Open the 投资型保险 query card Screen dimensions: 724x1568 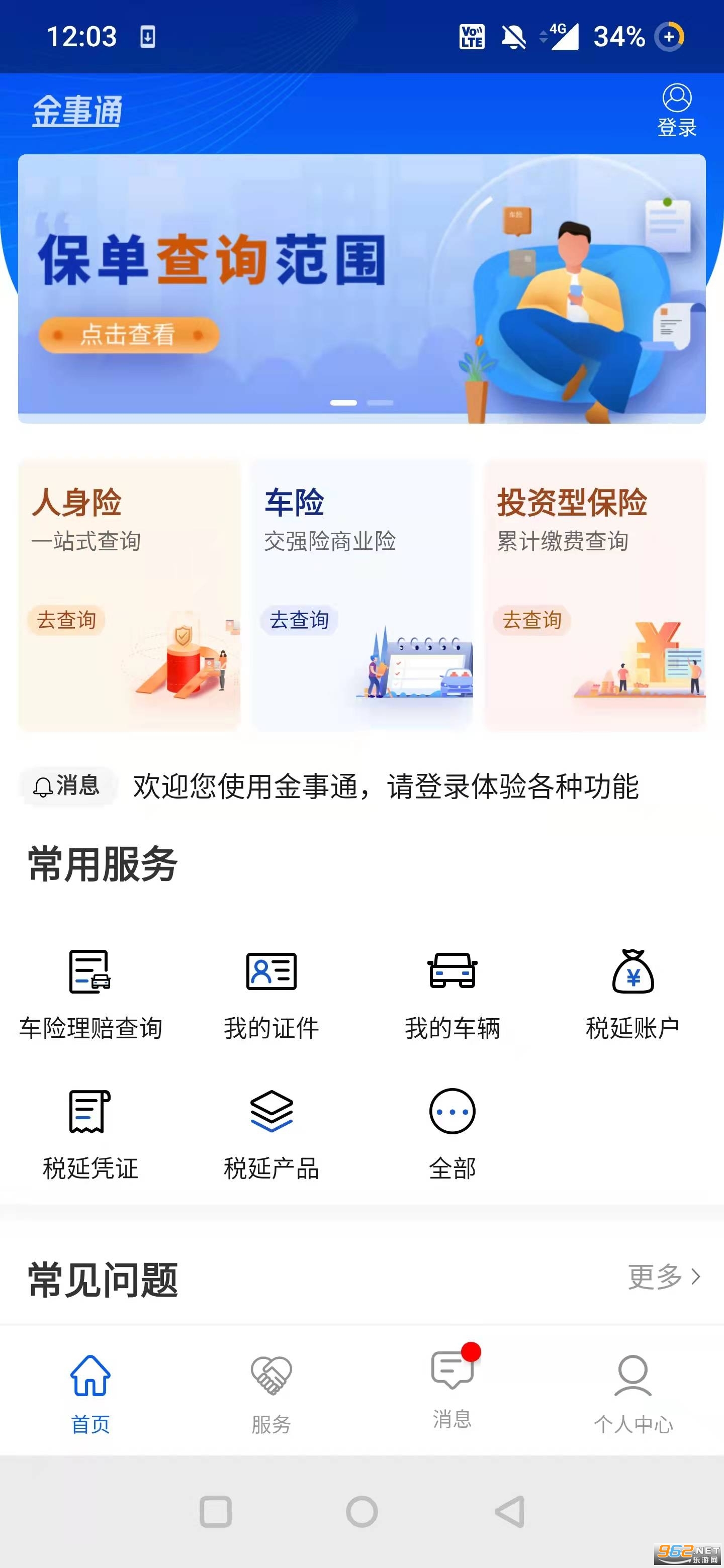pyautogui.click(x=594, y=594)
